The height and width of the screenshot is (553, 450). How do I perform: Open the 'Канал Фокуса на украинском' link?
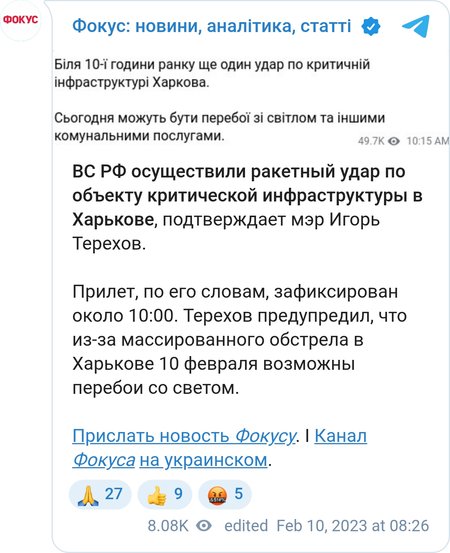pyautogui.click(x=220, y=448)
